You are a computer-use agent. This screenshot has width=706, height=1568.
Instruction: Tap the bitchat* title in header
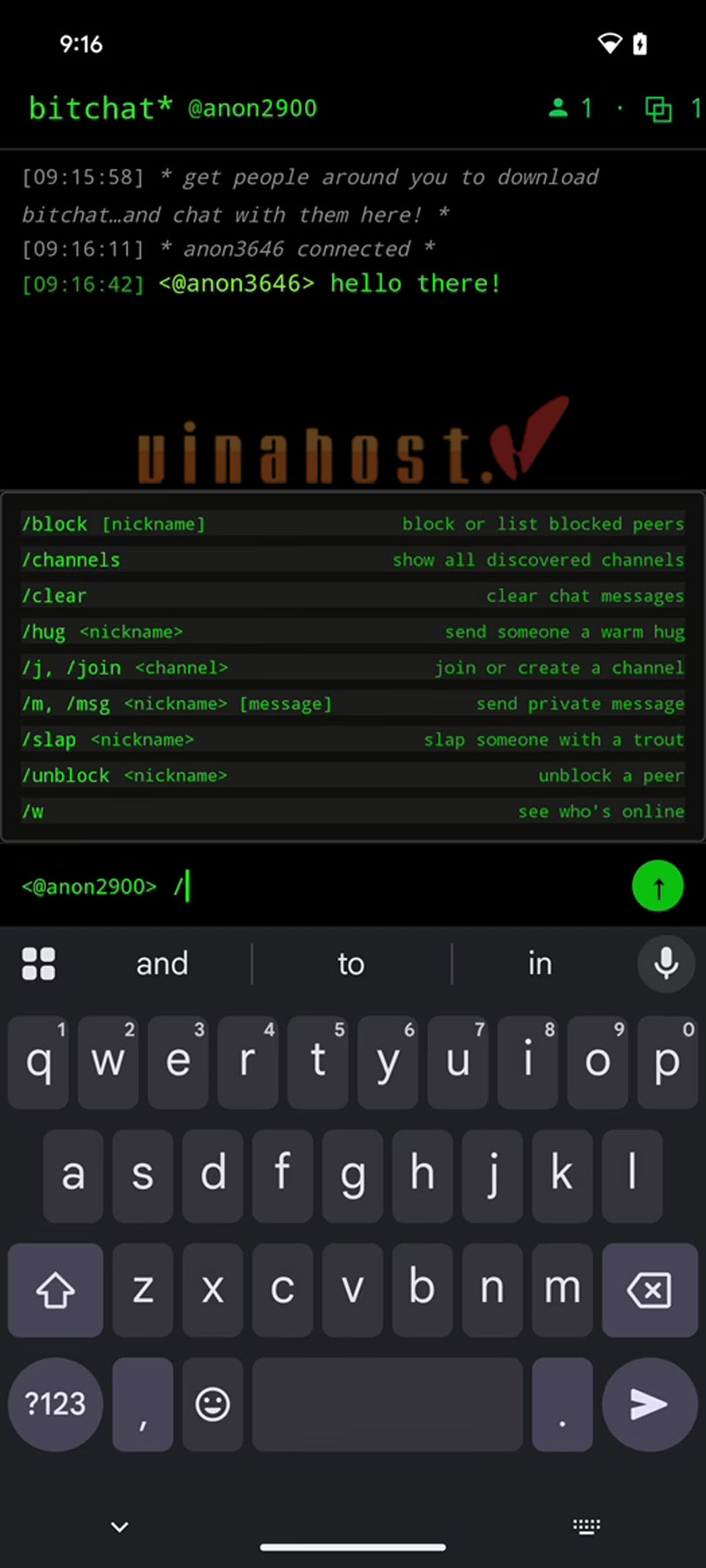(x=100, y=108)
